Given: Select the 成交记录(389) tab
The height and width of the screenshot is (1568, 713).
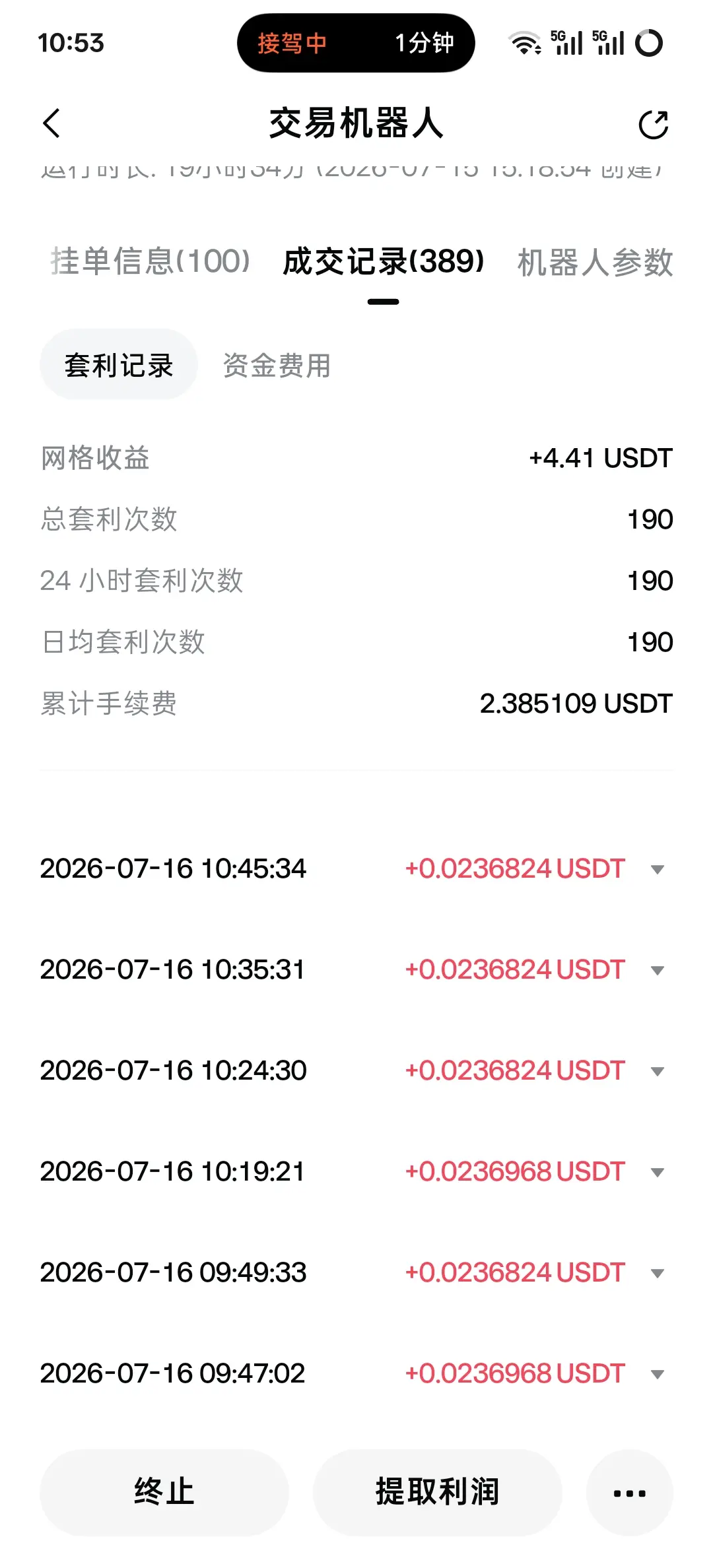Looking at the screenshot, I should coord(384,261).
